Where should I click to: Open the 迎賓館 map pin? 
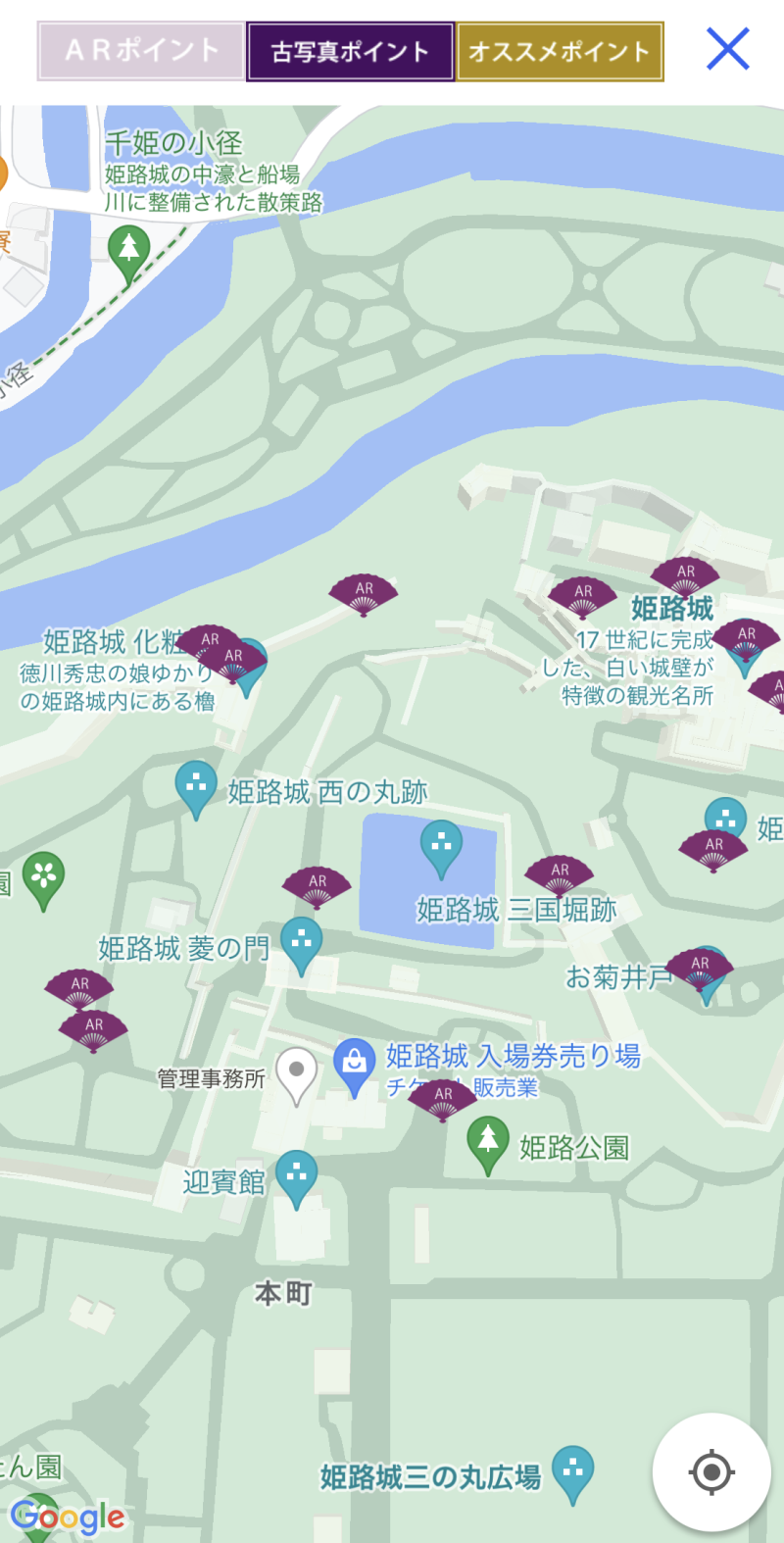(296, 1176)
